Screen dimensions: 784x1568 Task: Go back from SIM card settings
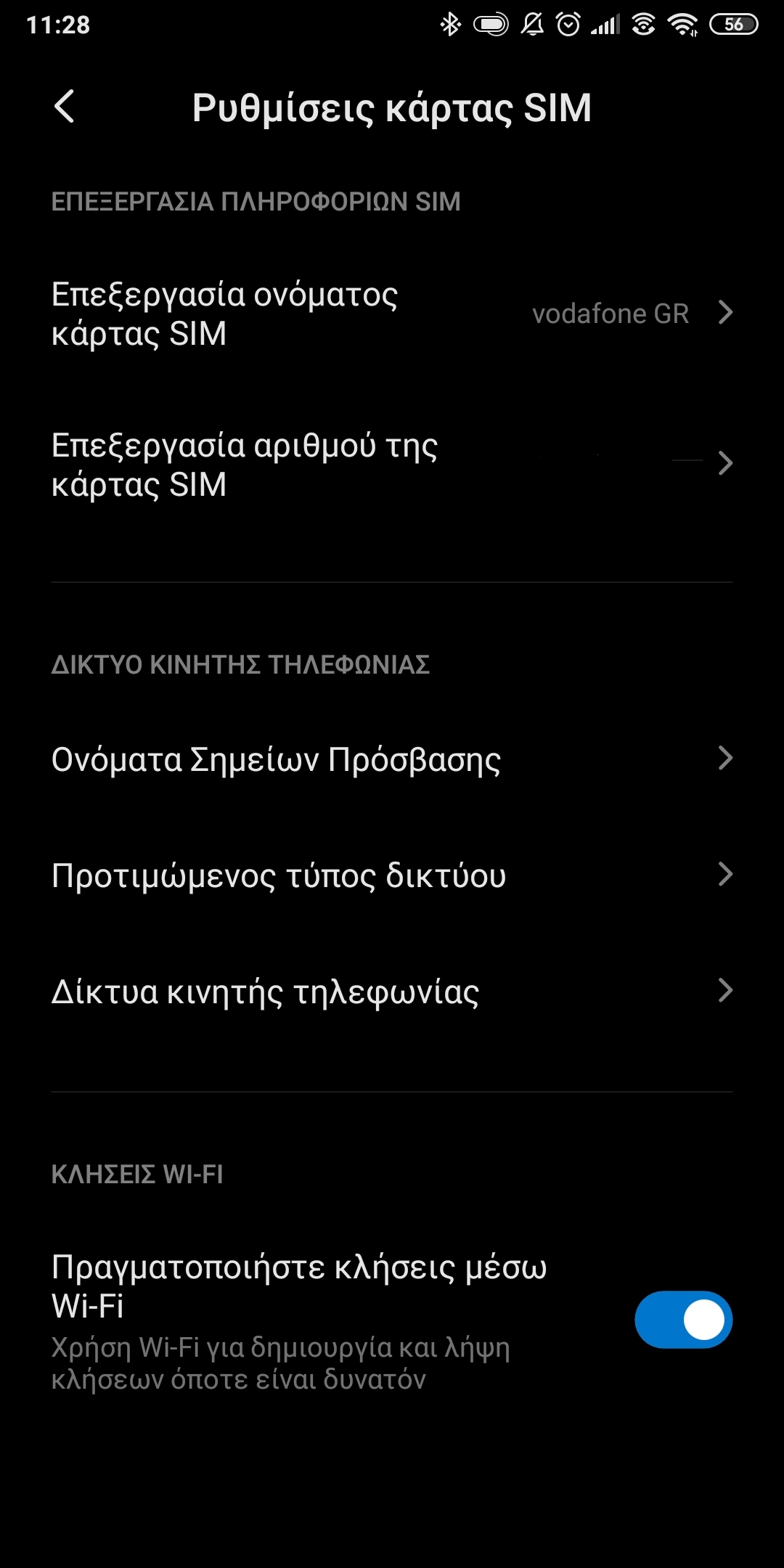pyautogui.click(x=65, y=107)
